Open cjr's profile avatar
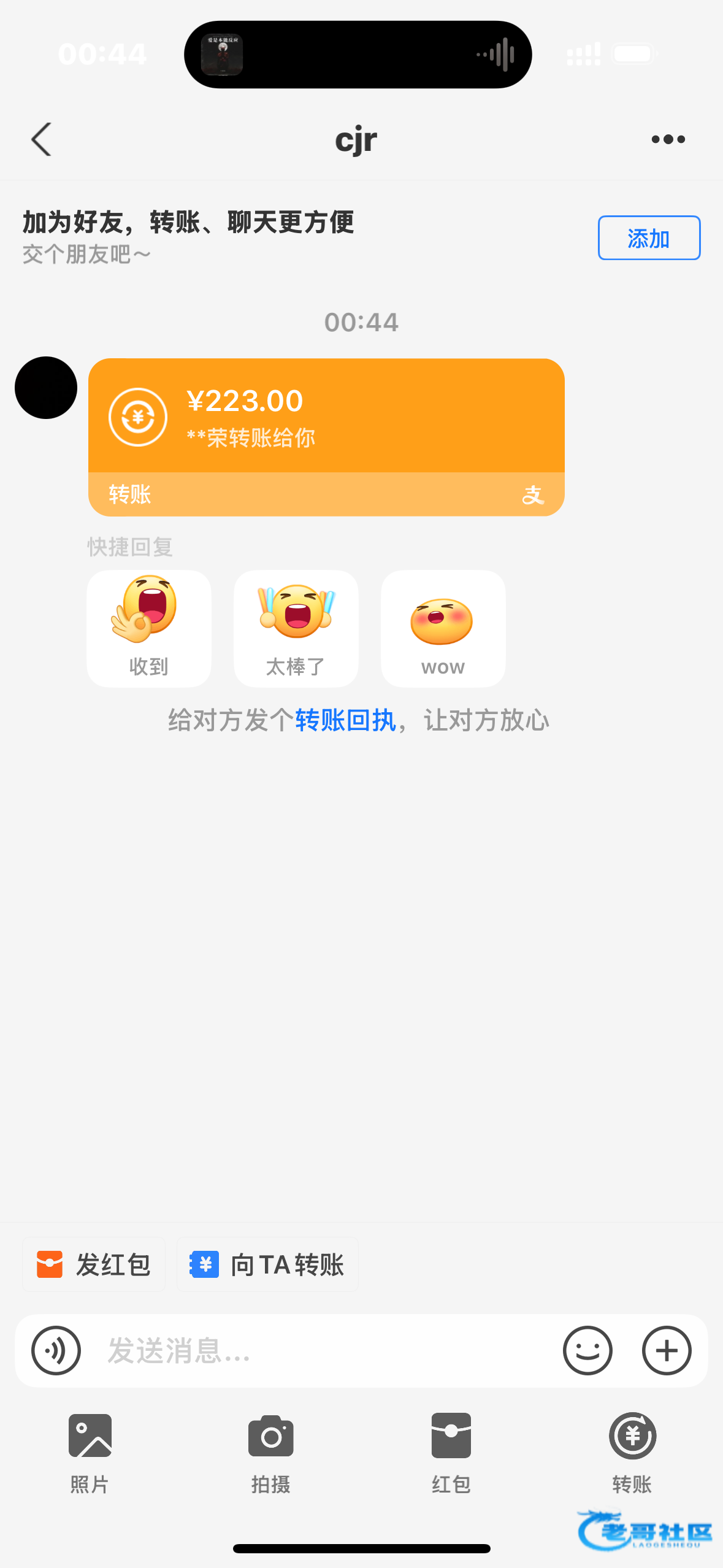Viewport: 723px width, 1568px height. click(x=46, y=388)
